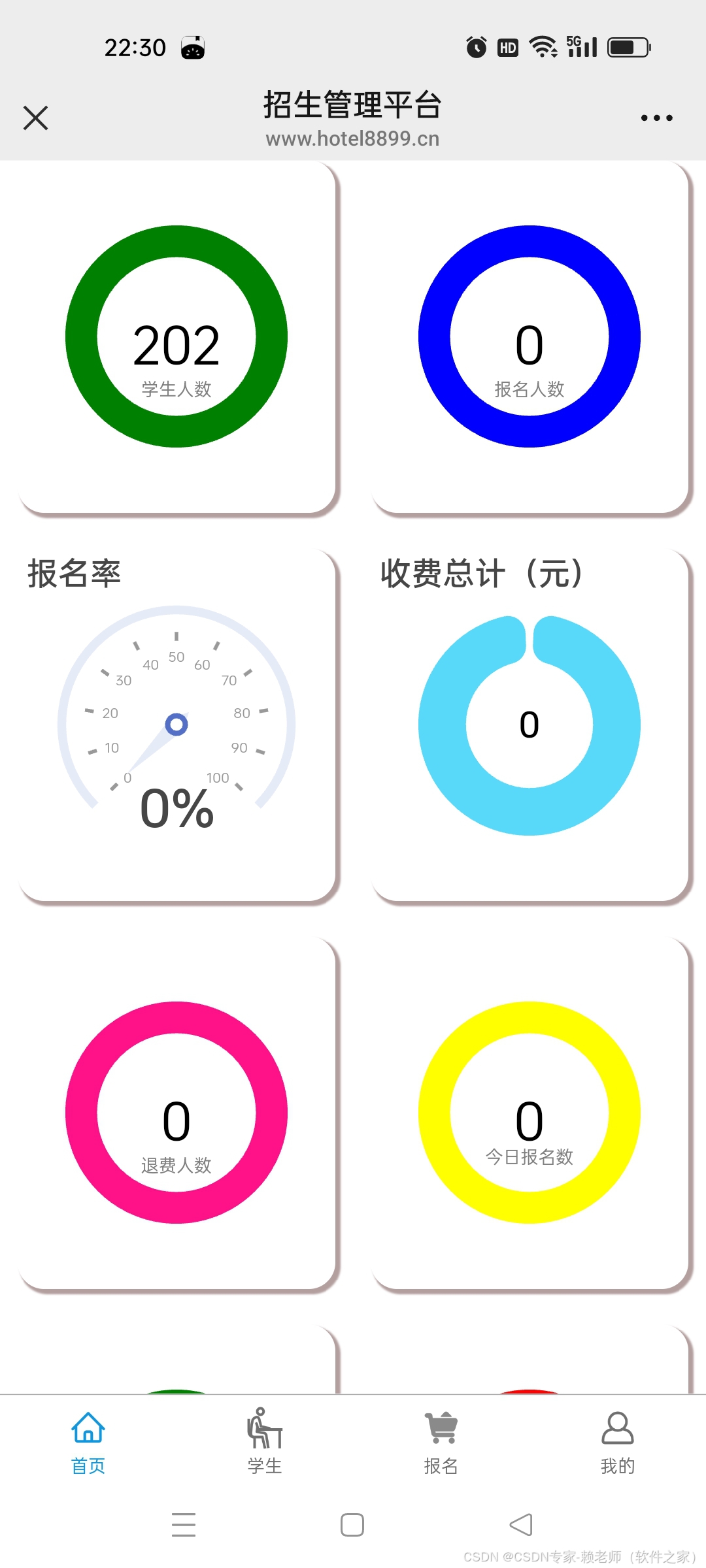Open the 报名率 gauge card
This screenshot has height=1568, width=706.
pos(176,725)
